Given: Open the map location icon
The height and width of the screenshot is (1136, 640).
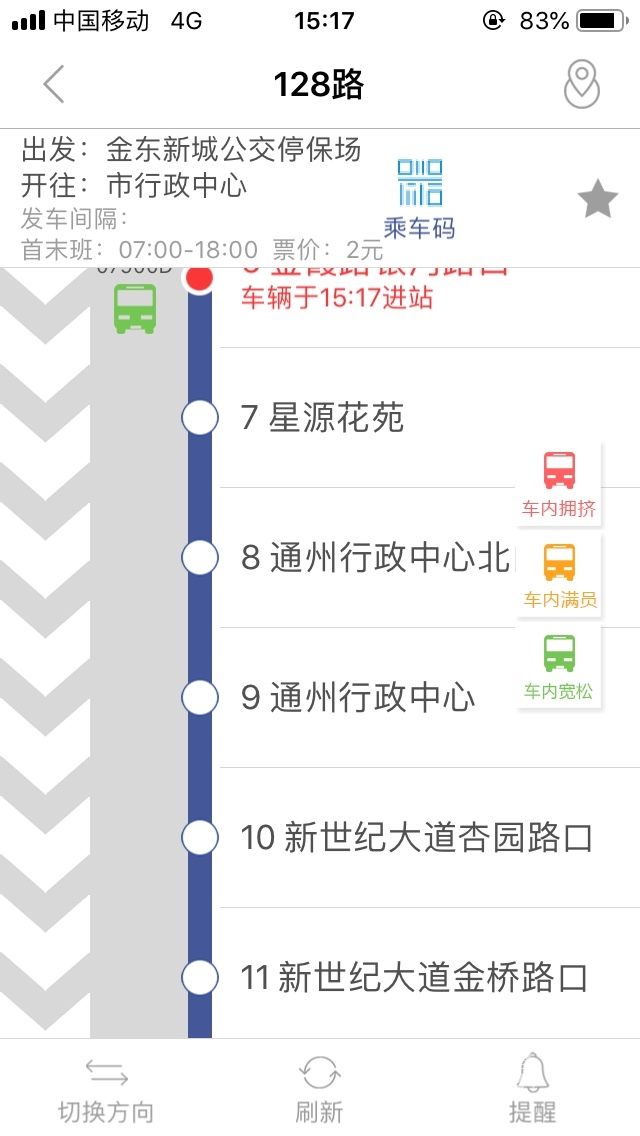Looking at the screenshot, I should [x=581, y=85].
